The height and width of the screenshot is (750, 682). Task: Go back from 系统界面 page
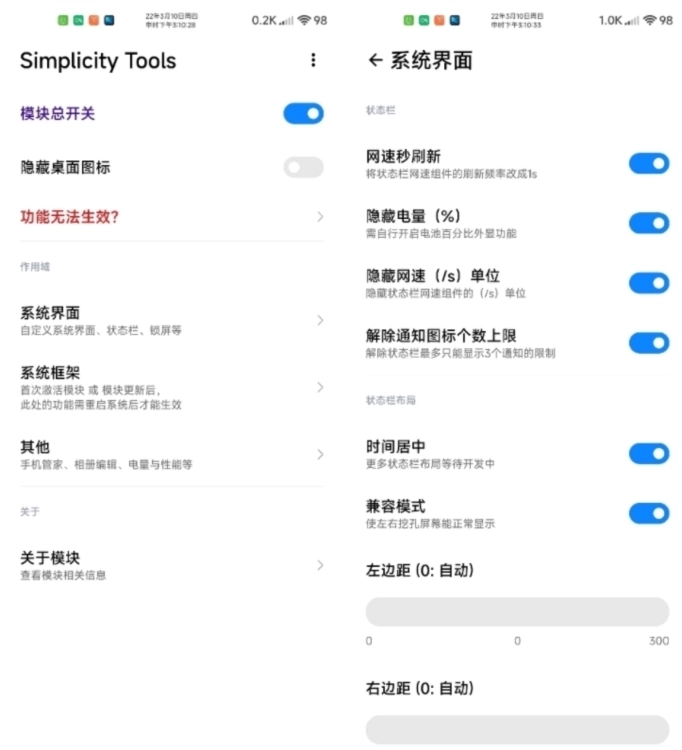click(x=375, y=60)
